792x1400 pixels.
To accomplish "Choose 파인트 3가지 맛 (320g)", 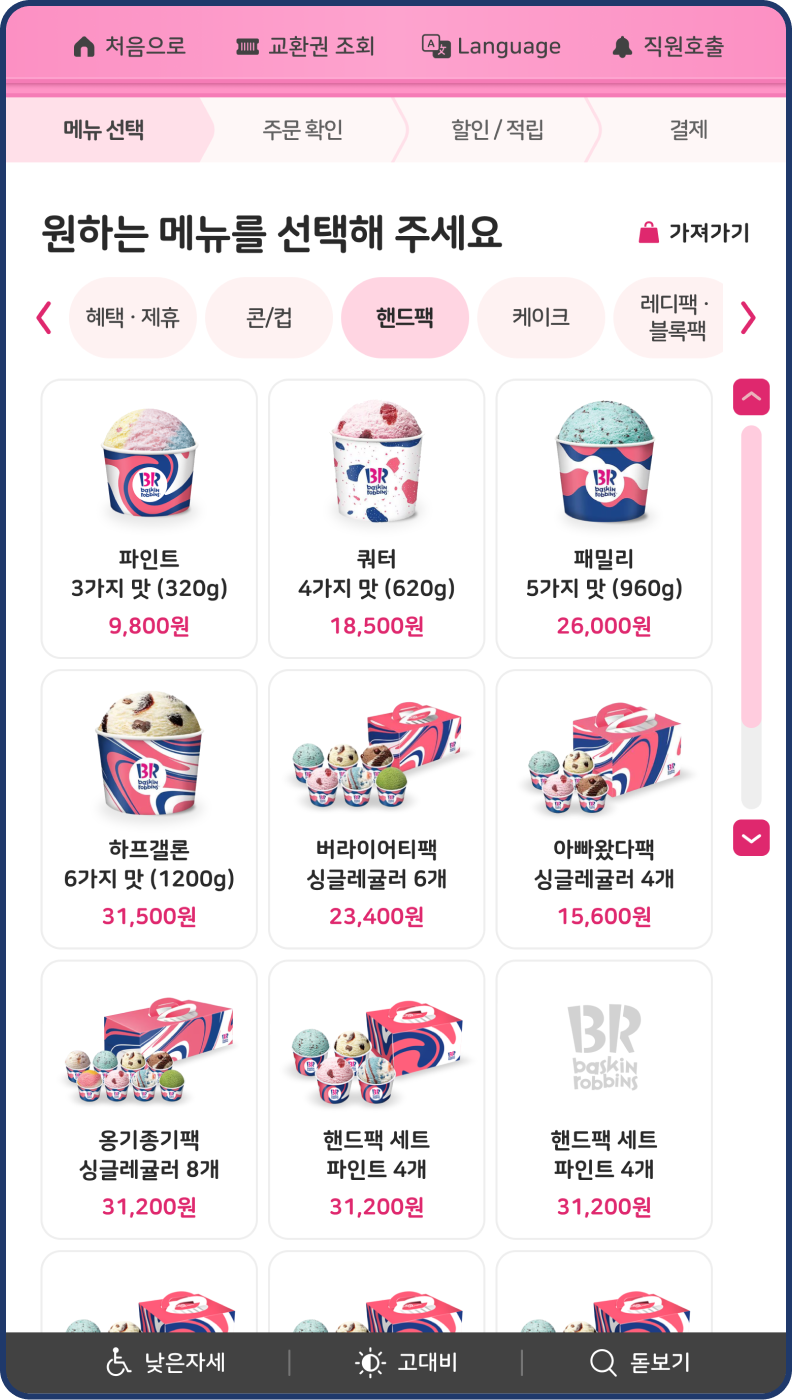I will click(x=149, y=518).
